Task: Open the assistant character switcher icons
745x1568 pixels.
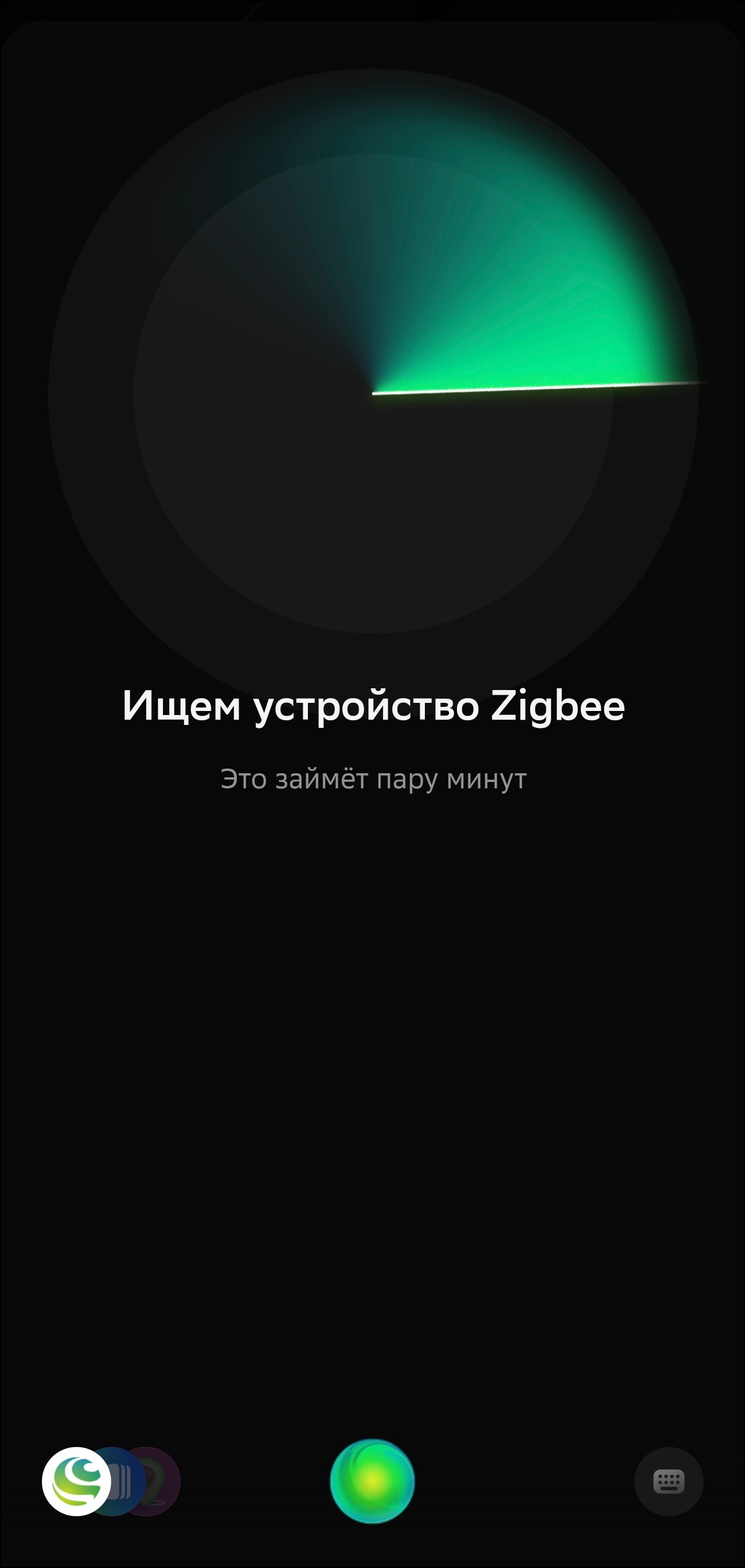Action: point(109,1481)
